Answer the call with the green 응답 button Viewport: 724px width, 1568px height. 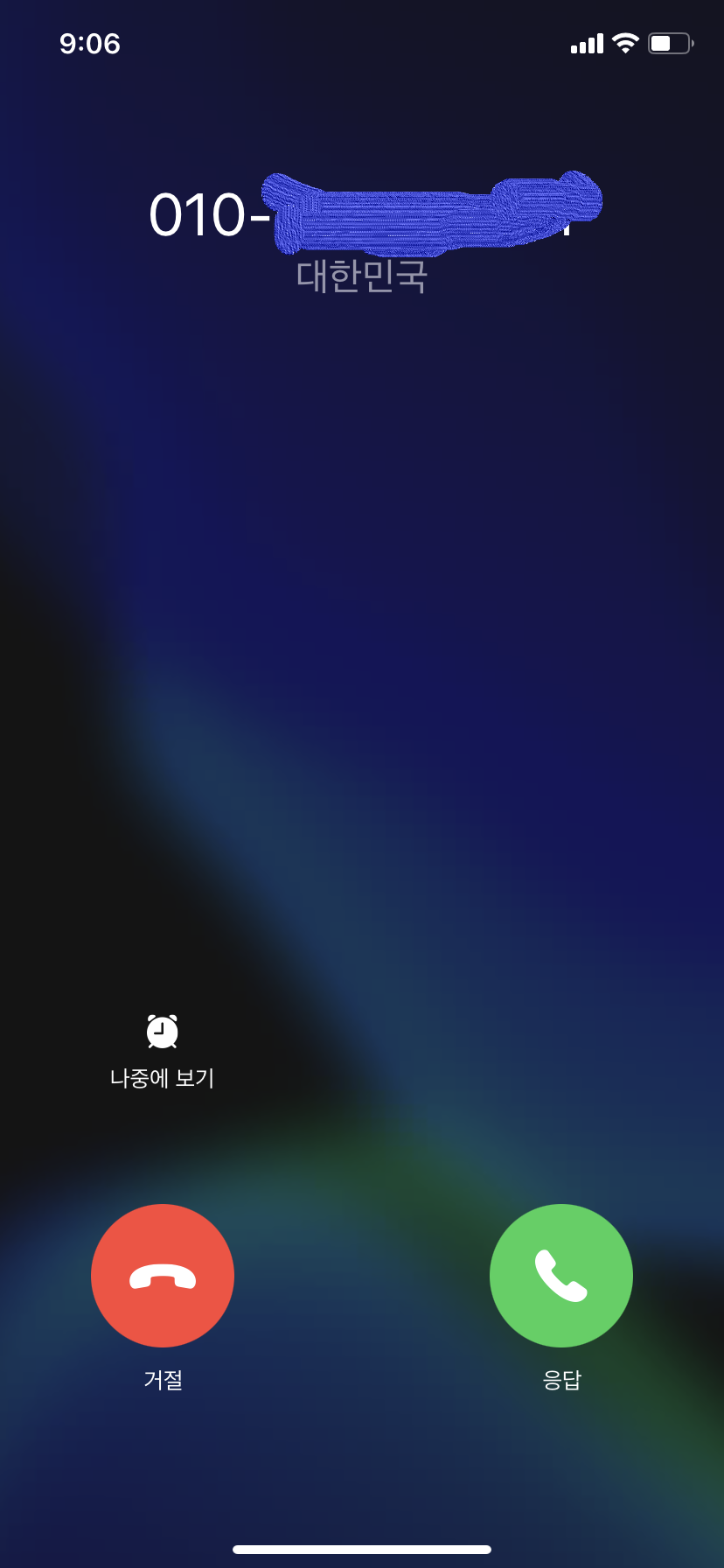click(560, 1276)
